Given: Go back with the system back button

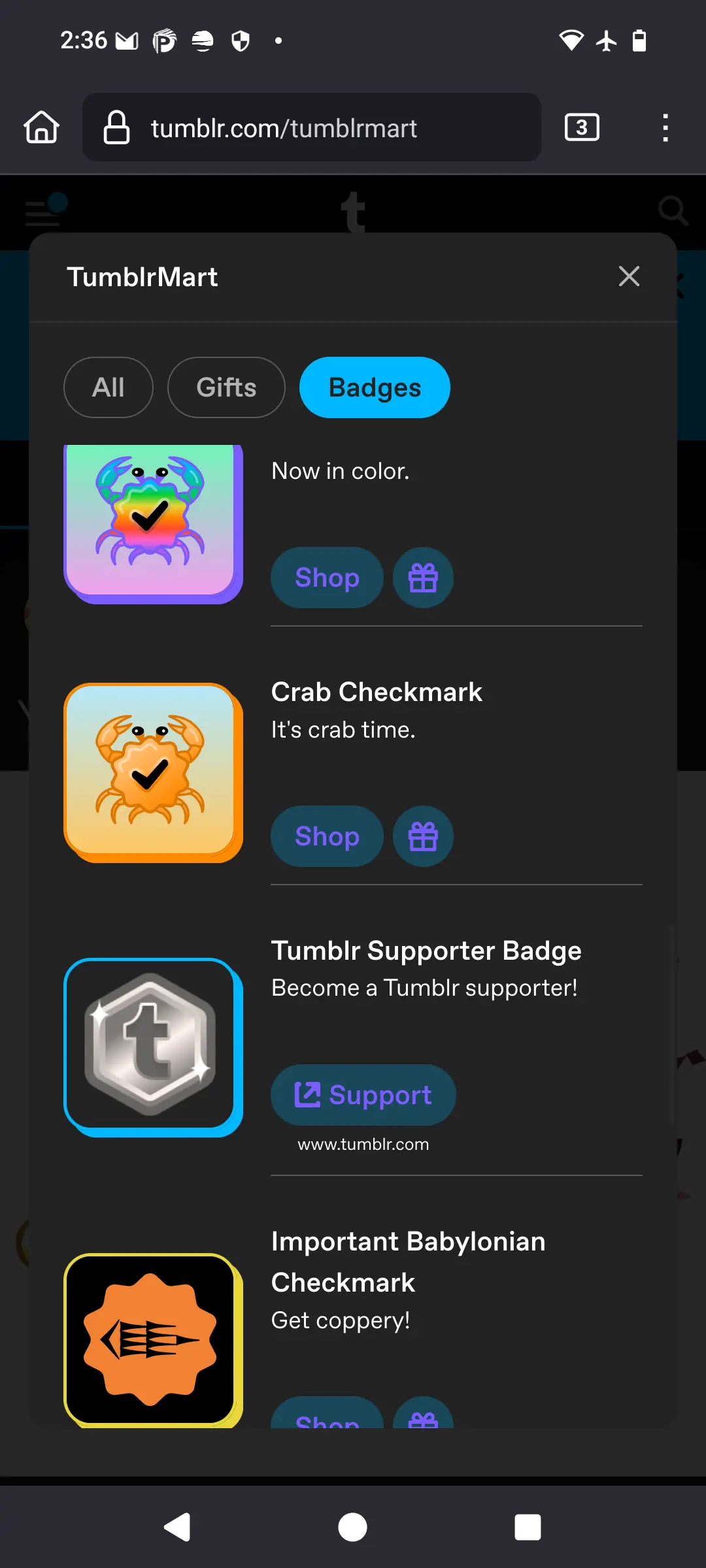Looking at the screenshot, I should pos(177,1527).
